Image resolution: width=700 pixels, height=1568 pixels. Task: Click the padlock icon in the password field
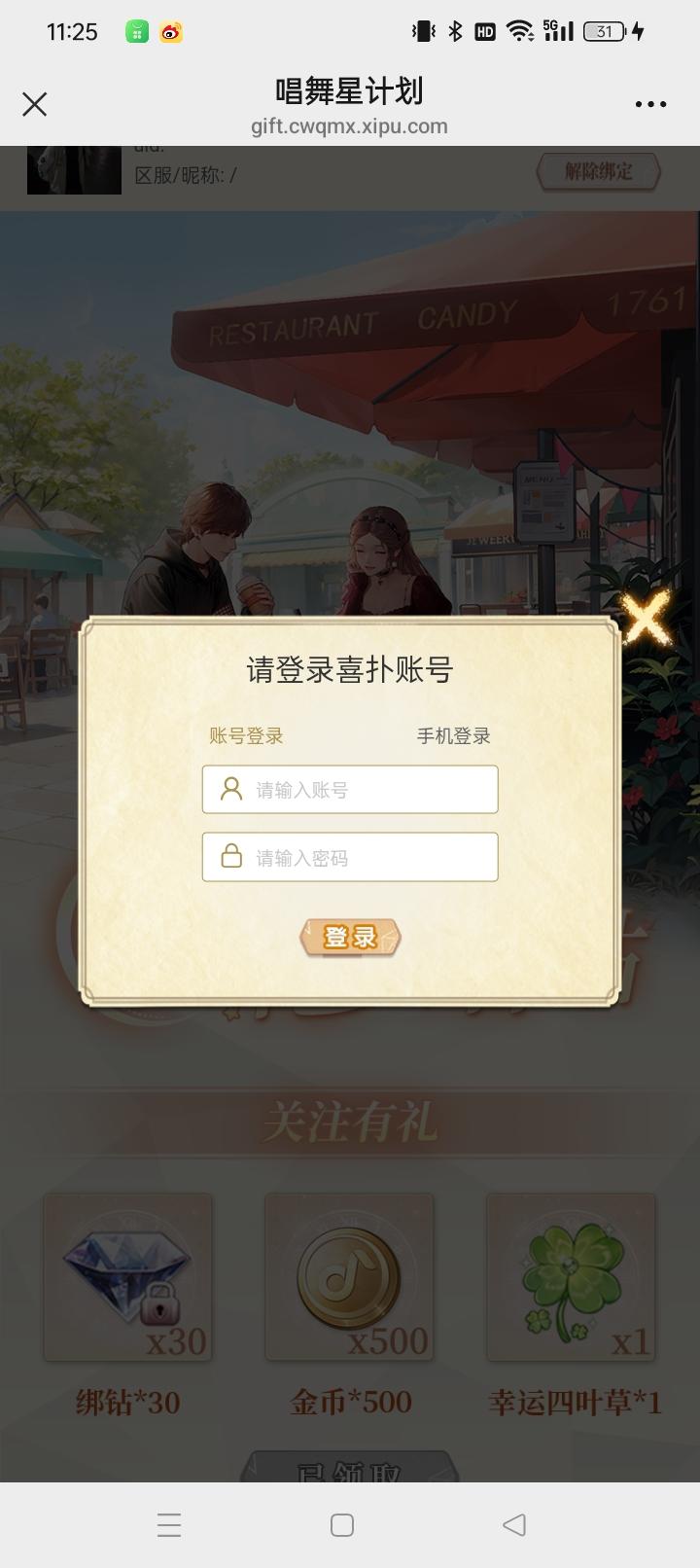[x=230, y=857]
